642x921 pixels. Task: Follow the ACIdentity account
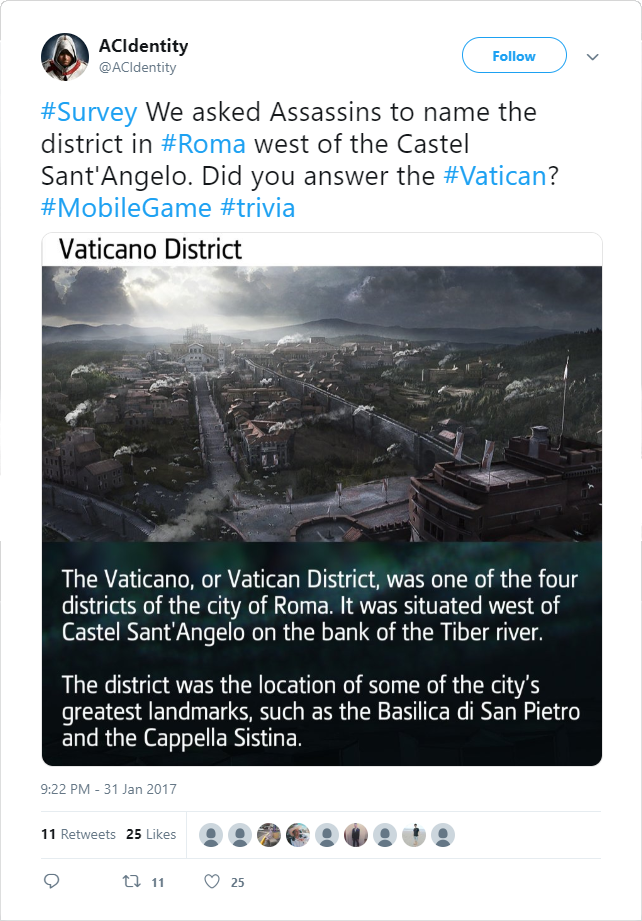pyautogui.click(x=514, y=56)
